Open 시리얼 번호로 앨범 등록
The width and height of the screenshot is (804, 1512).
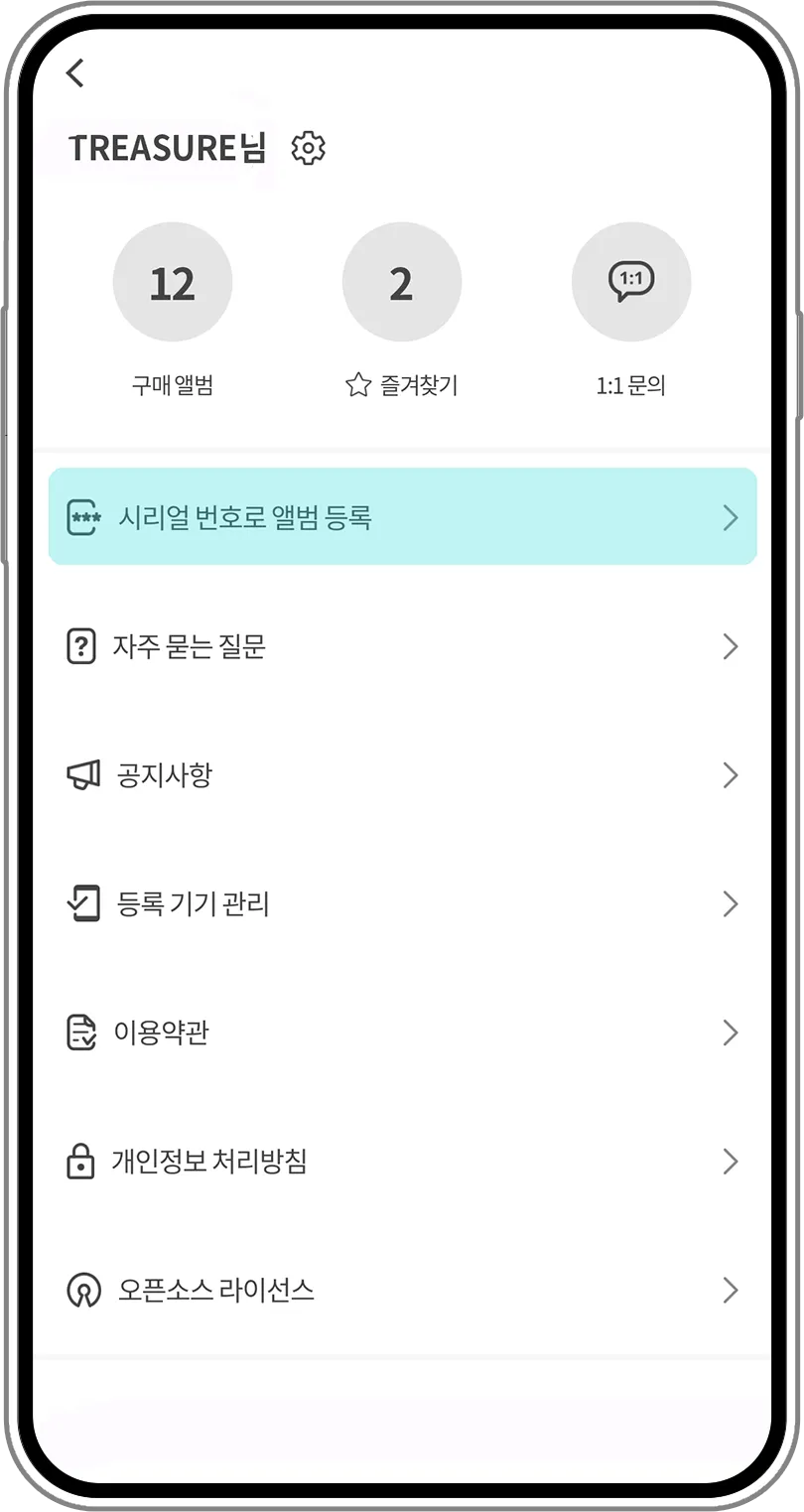click(x=402, y=517)
